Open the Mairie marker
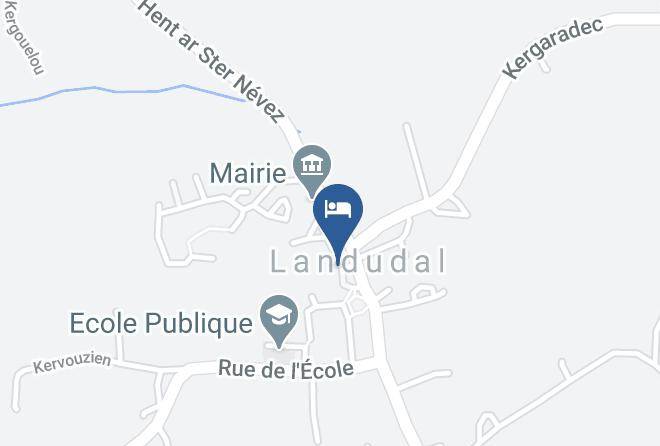The image size is (660, 446). [x=311, y=164]
